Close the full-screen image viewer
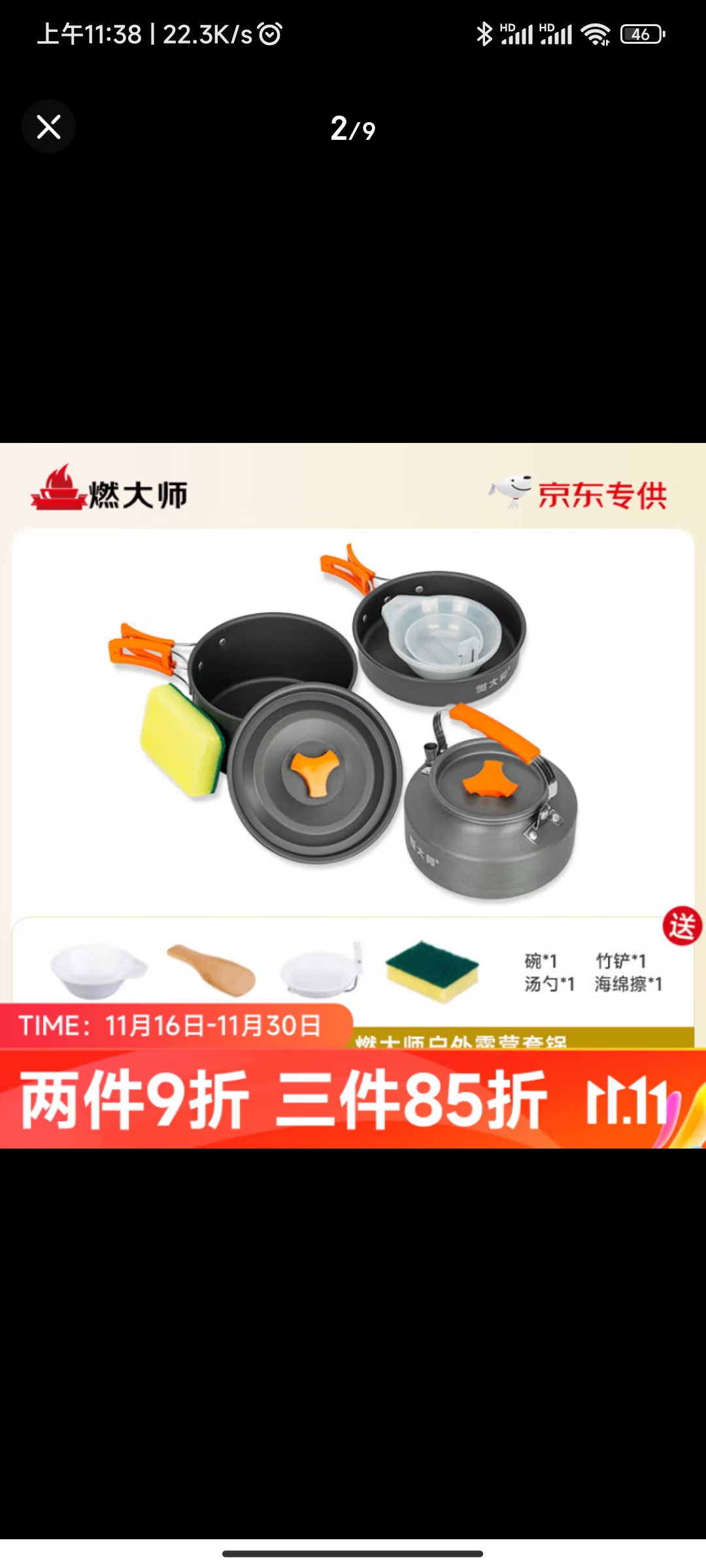The height and width of the screenshot is (1568, 706). [49, 127]
